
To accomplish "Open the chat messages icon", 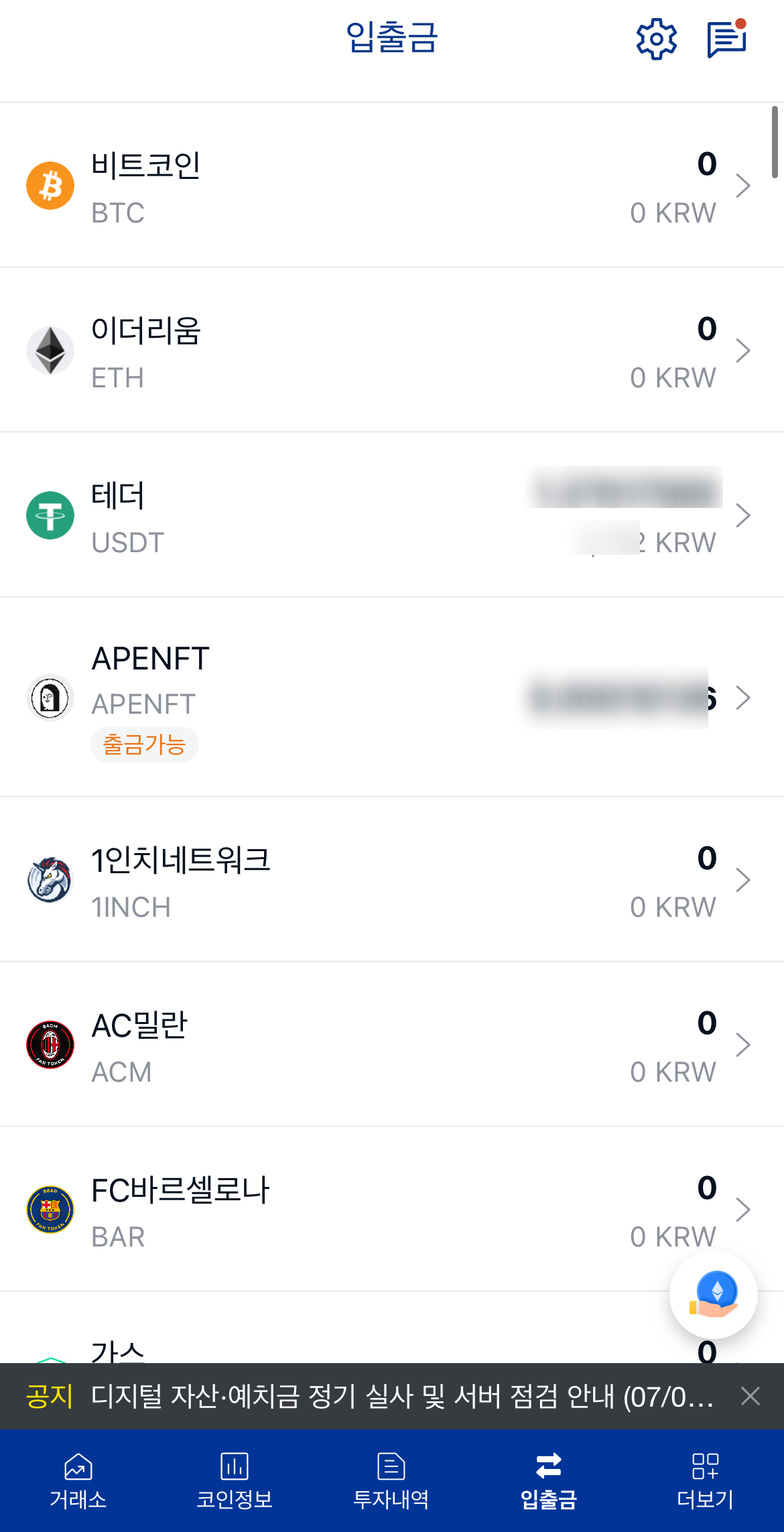I will pos(727,40).
